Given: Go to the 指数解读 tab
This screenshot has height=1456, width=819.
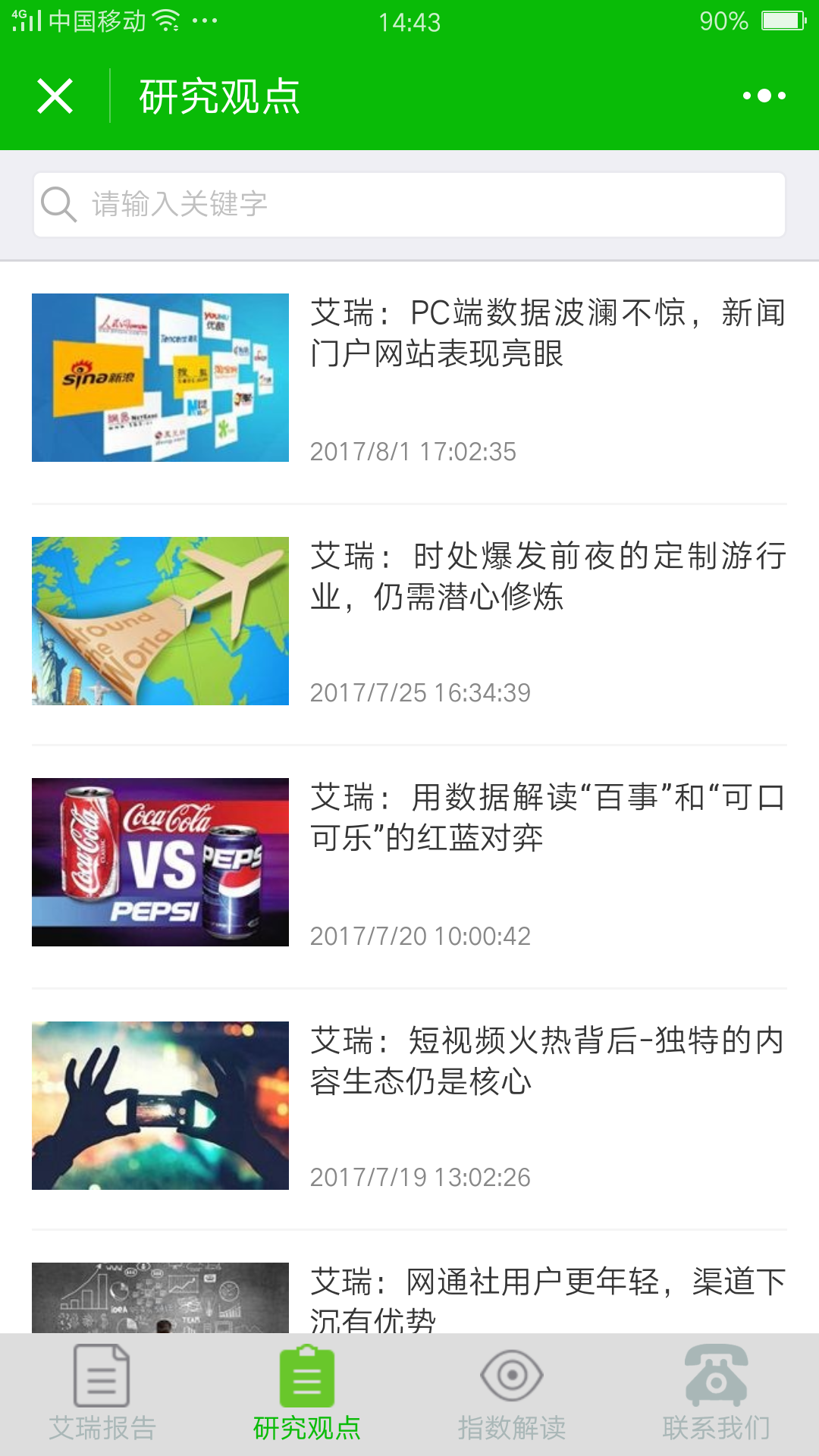Looking at the screenshot, I should [512, 1394].
